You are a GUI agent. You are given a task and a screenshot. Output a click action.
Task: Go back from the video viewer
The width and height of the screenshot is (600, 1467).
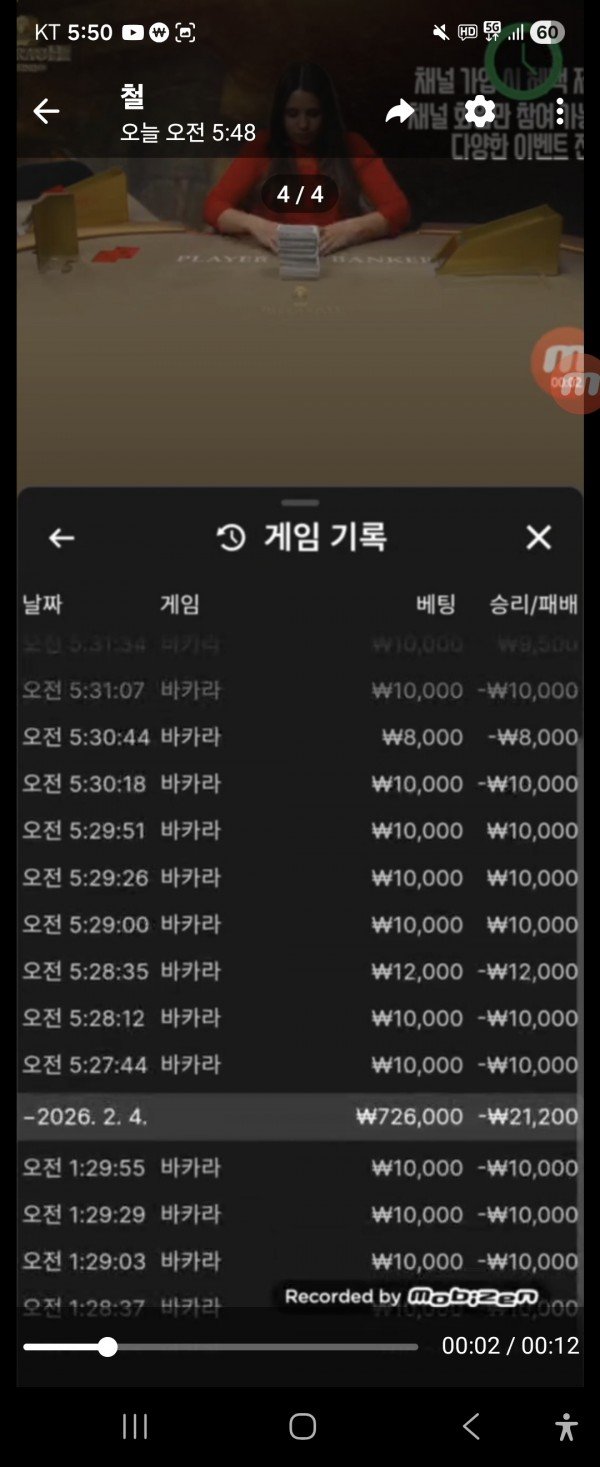(x=46, y=112)
